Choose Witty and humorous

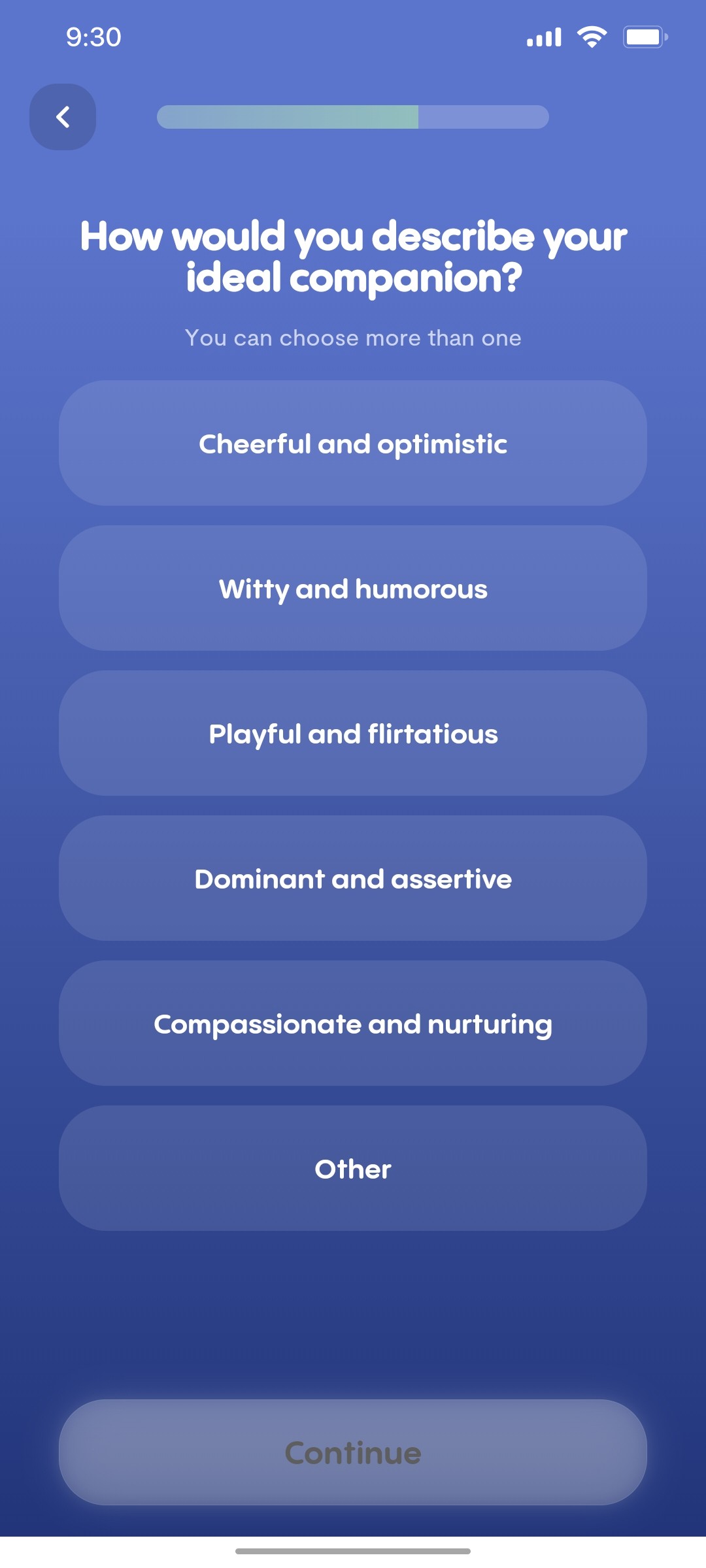pyautogui.click(x=353, y=588)
